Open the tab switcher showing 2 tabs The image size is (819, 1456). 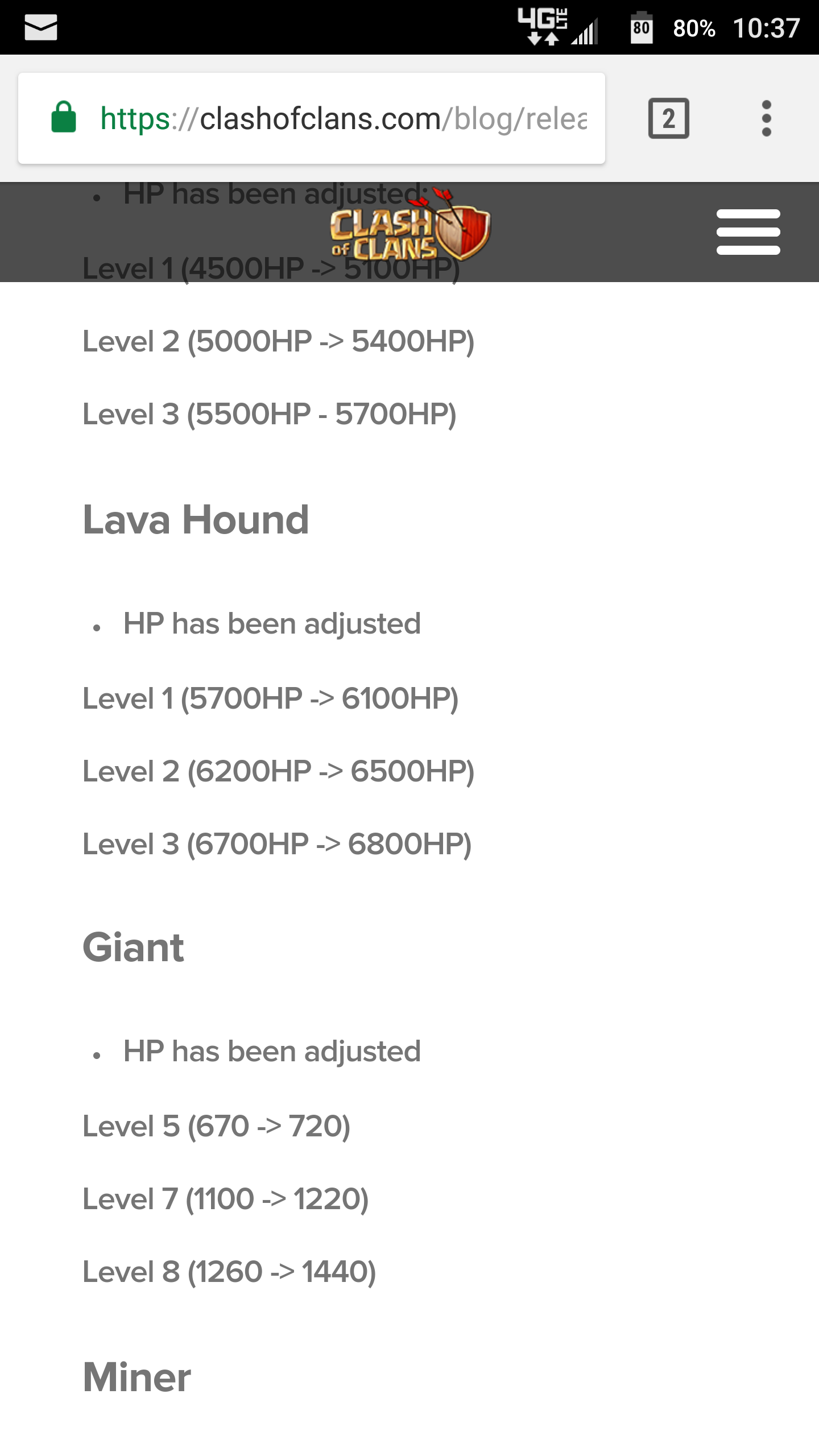click(x=668, y=118)
